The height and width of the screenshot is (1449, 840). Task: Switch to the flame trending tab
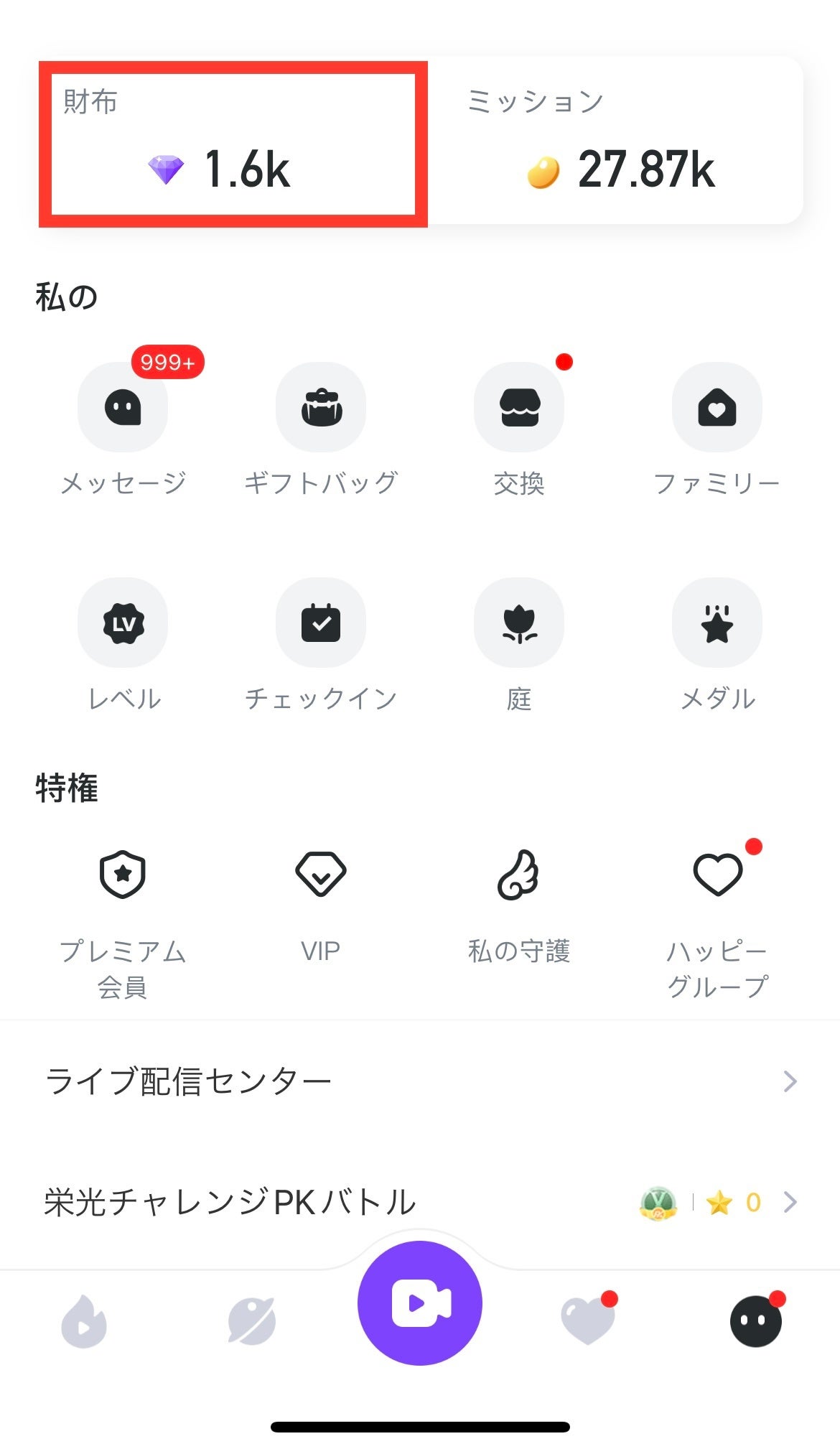click(x=84, y=1321)
